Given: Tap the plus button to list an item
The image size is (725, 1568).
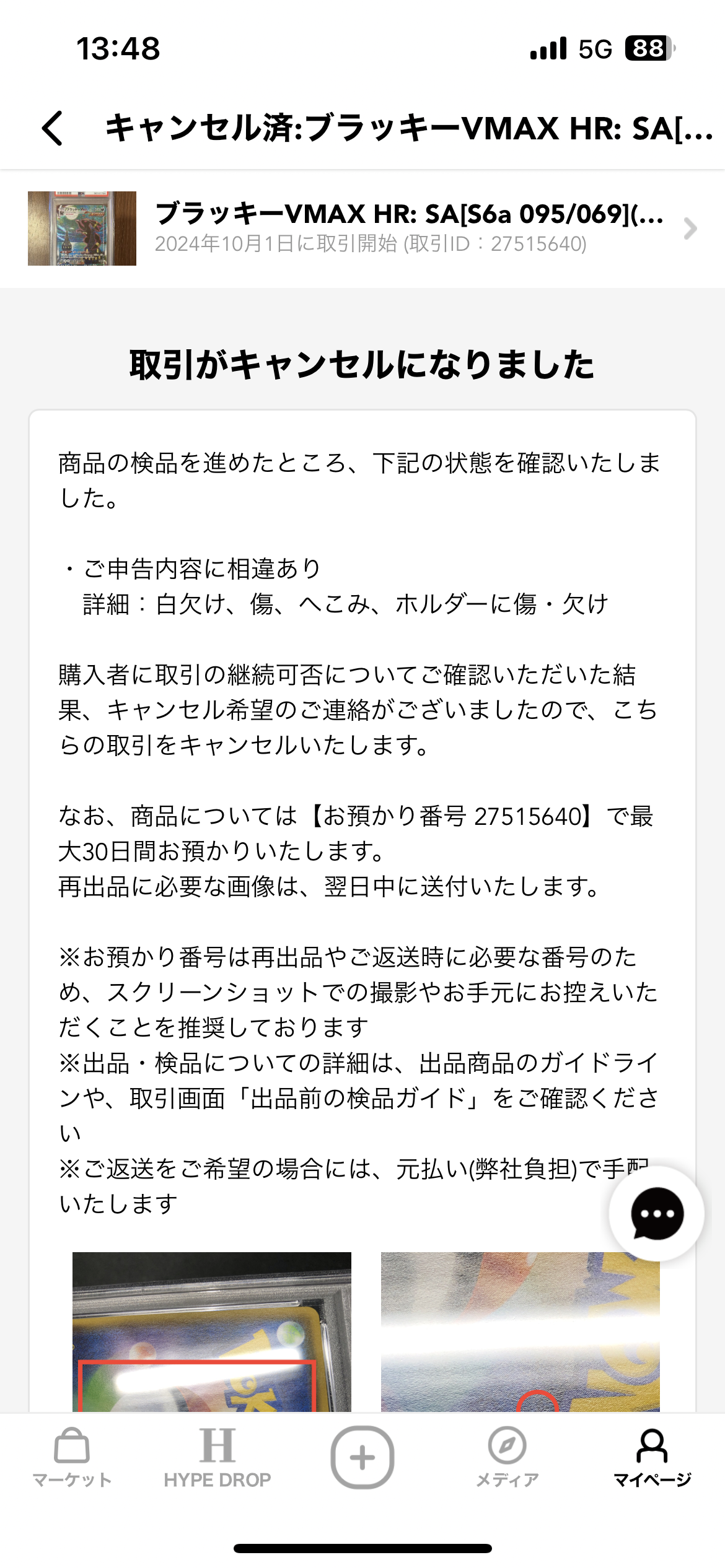Looking at the screenshot, I should pyautogui.click(x=362, y=1457).
